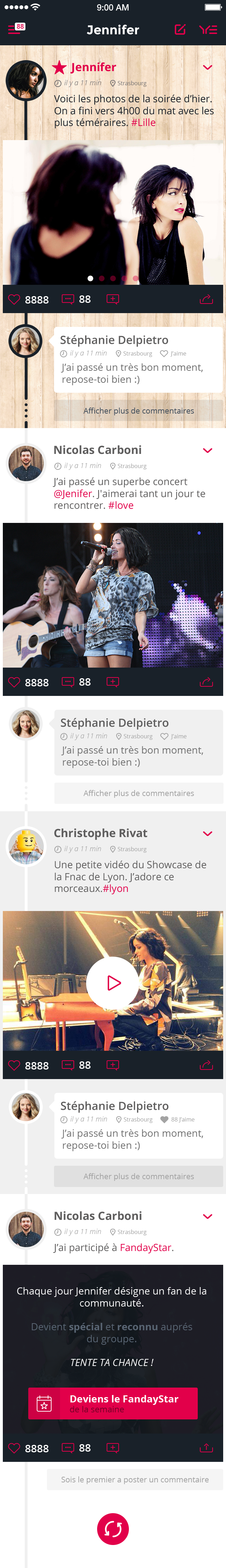Viewport: 226px width, 1568px height.
Task: Tap the #Lille hashtag
Action: tap(143, 122)
